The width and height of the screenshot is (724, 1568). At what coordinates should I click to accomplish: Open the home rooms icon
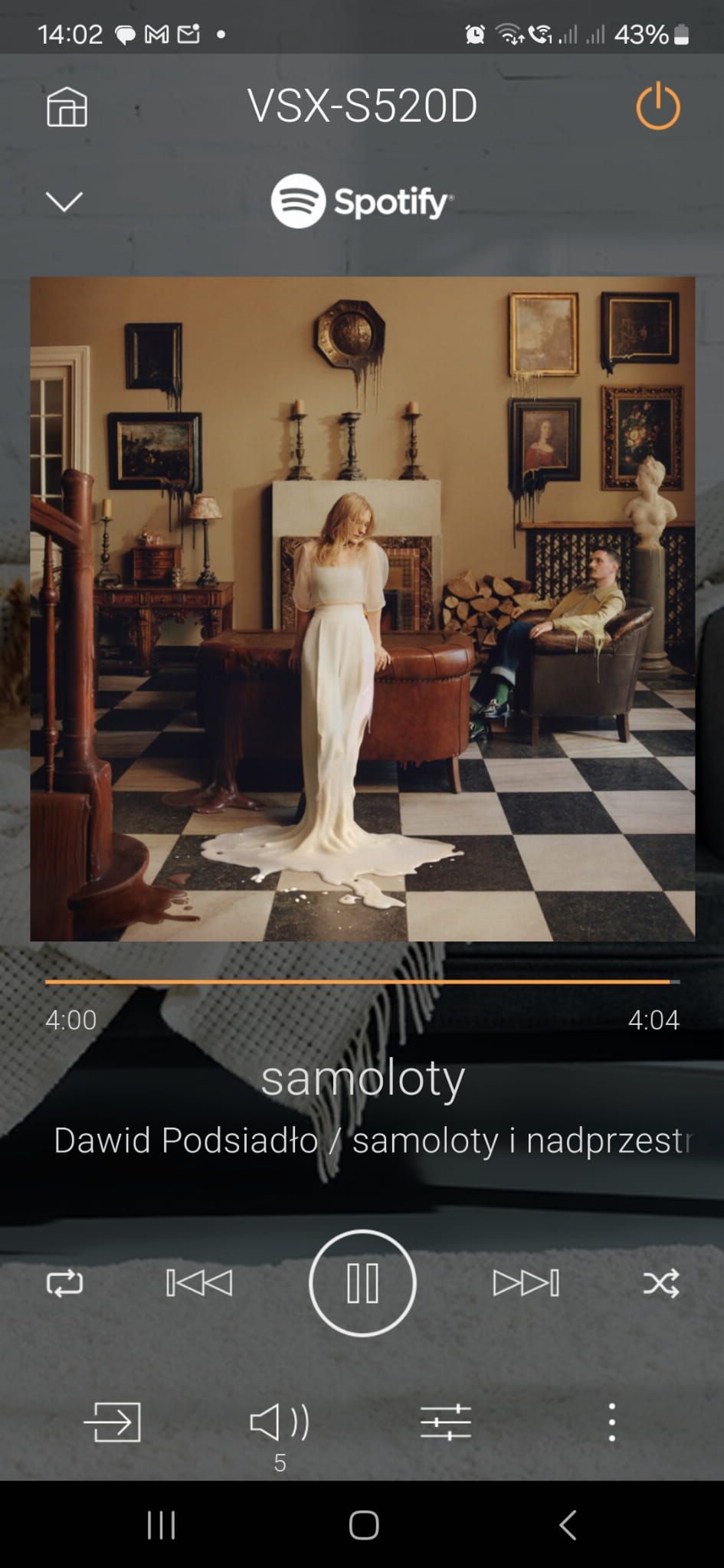(67, 106)
